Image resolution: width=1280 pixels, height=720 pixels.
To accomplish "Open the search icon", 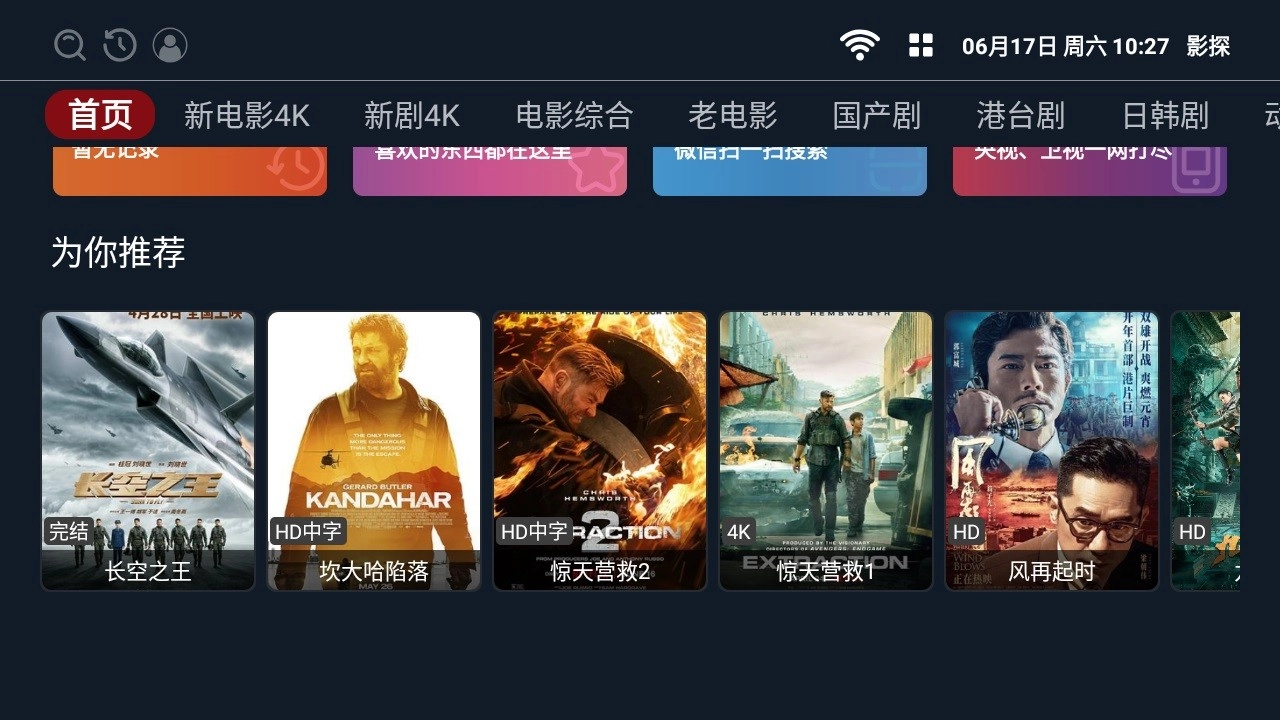I will (x=70, y=45).
